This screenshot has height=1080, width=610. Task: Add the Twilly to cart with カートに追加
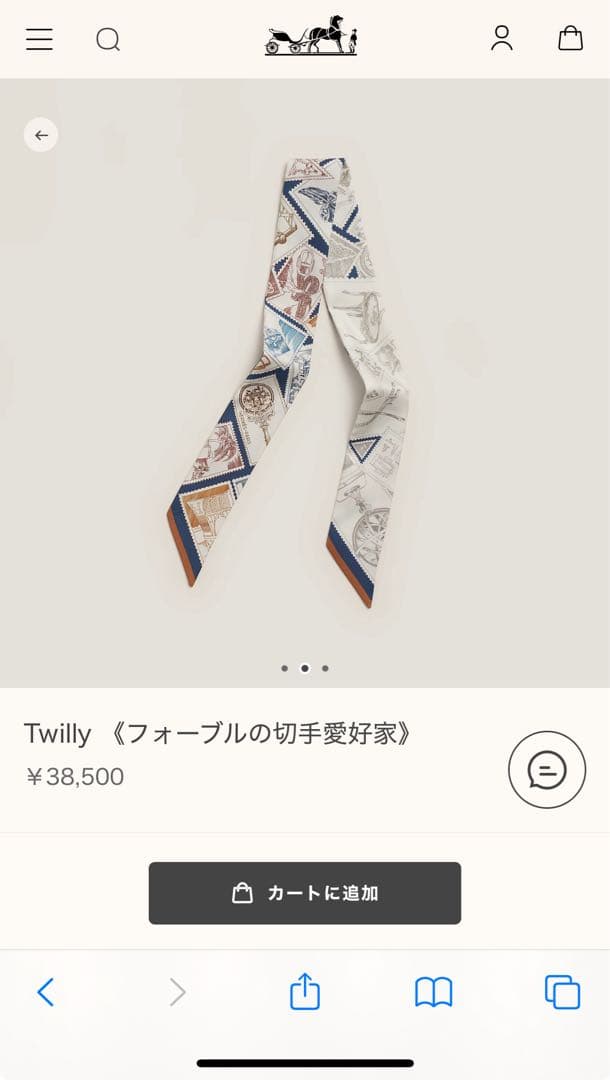(x=305, y=893)
